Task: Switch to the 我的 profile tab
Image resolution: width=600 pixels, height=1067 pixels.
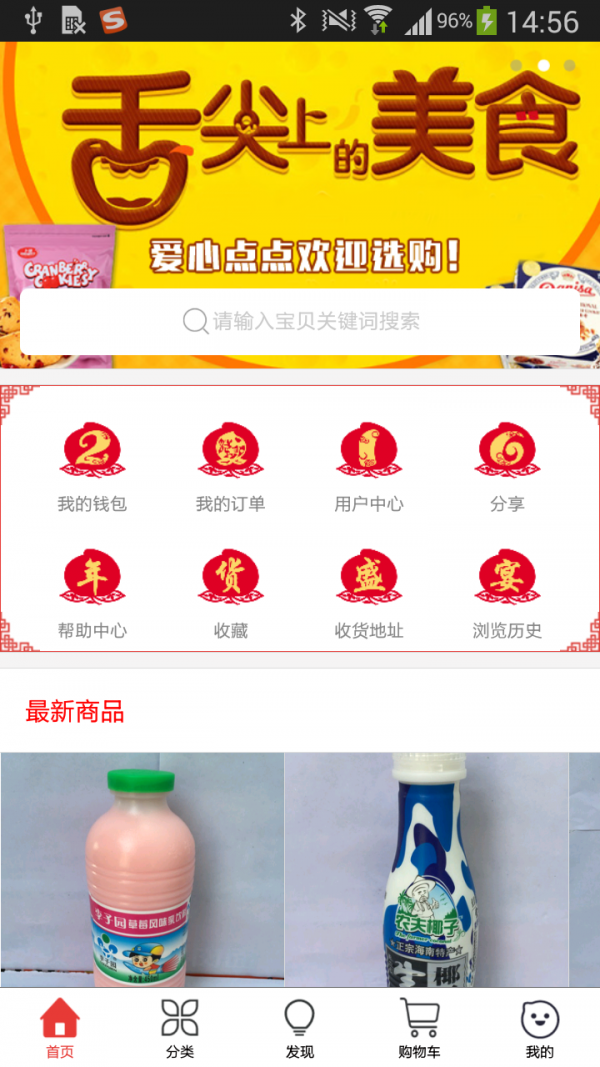Action: pos(539,1029)
